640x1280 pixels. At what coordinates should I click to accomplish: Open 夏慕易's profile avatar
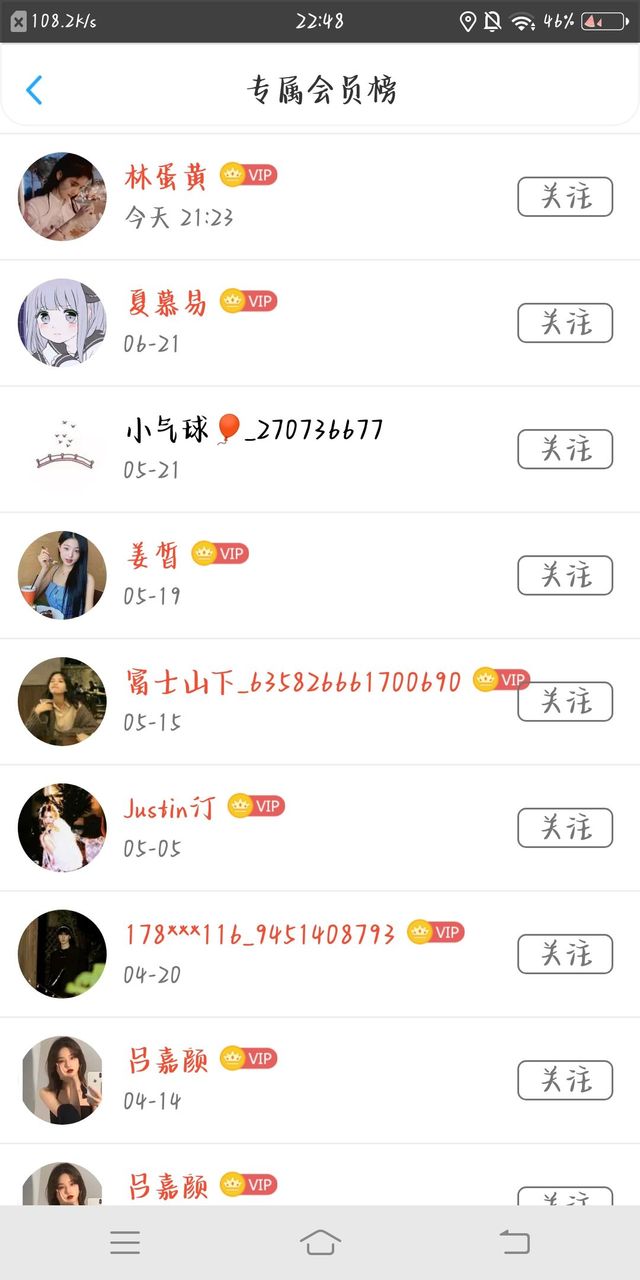pyautogui.click(x=62, y=323)
